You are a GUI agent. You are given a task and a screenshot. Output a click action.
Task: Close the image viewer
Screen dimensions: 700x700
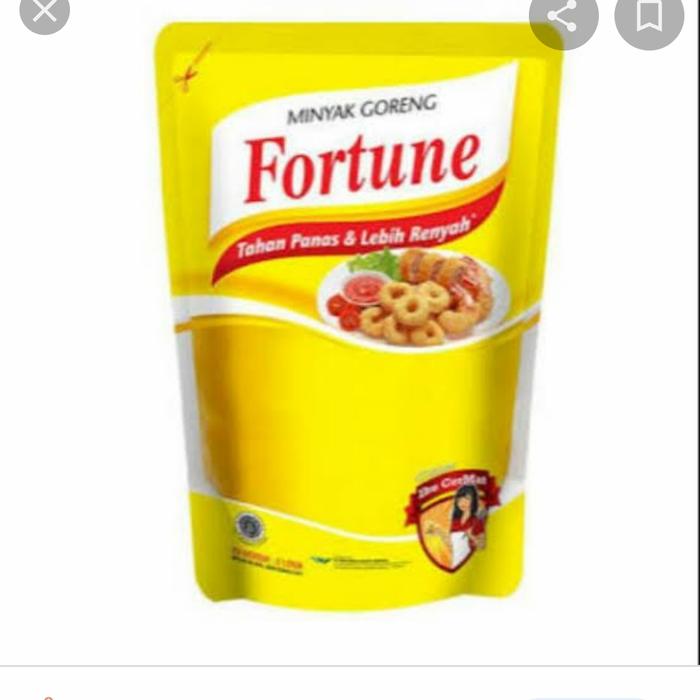pyautogui.click(x=45, y=12)
